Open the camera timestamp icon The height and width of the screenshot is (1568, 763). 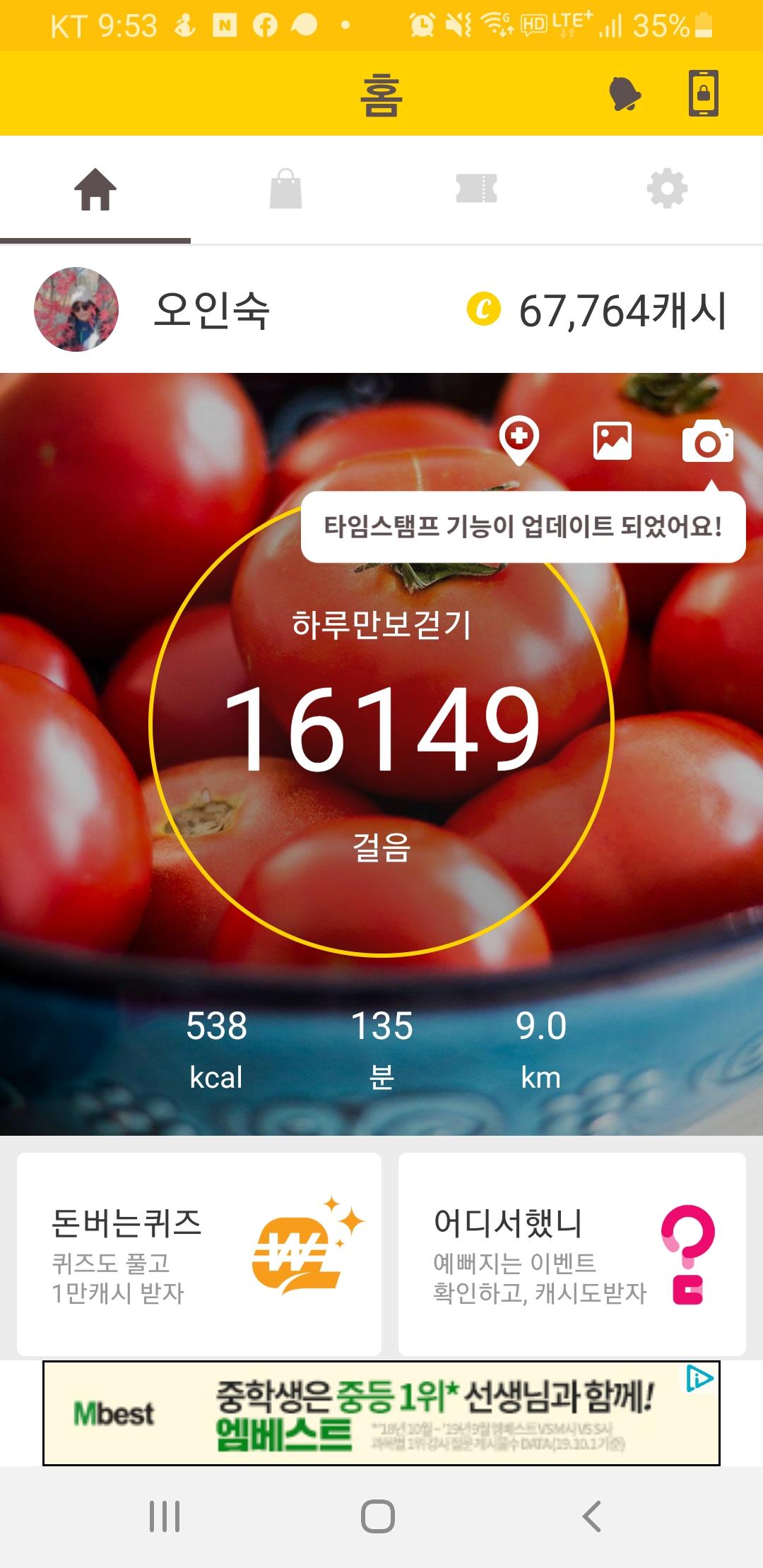tap(707, 442)
